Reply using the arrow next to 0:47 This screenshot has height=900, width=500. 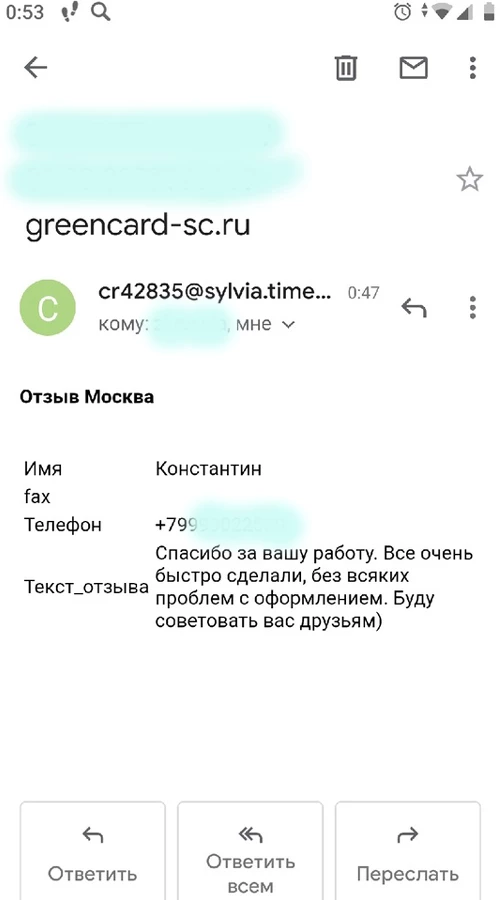414,308
